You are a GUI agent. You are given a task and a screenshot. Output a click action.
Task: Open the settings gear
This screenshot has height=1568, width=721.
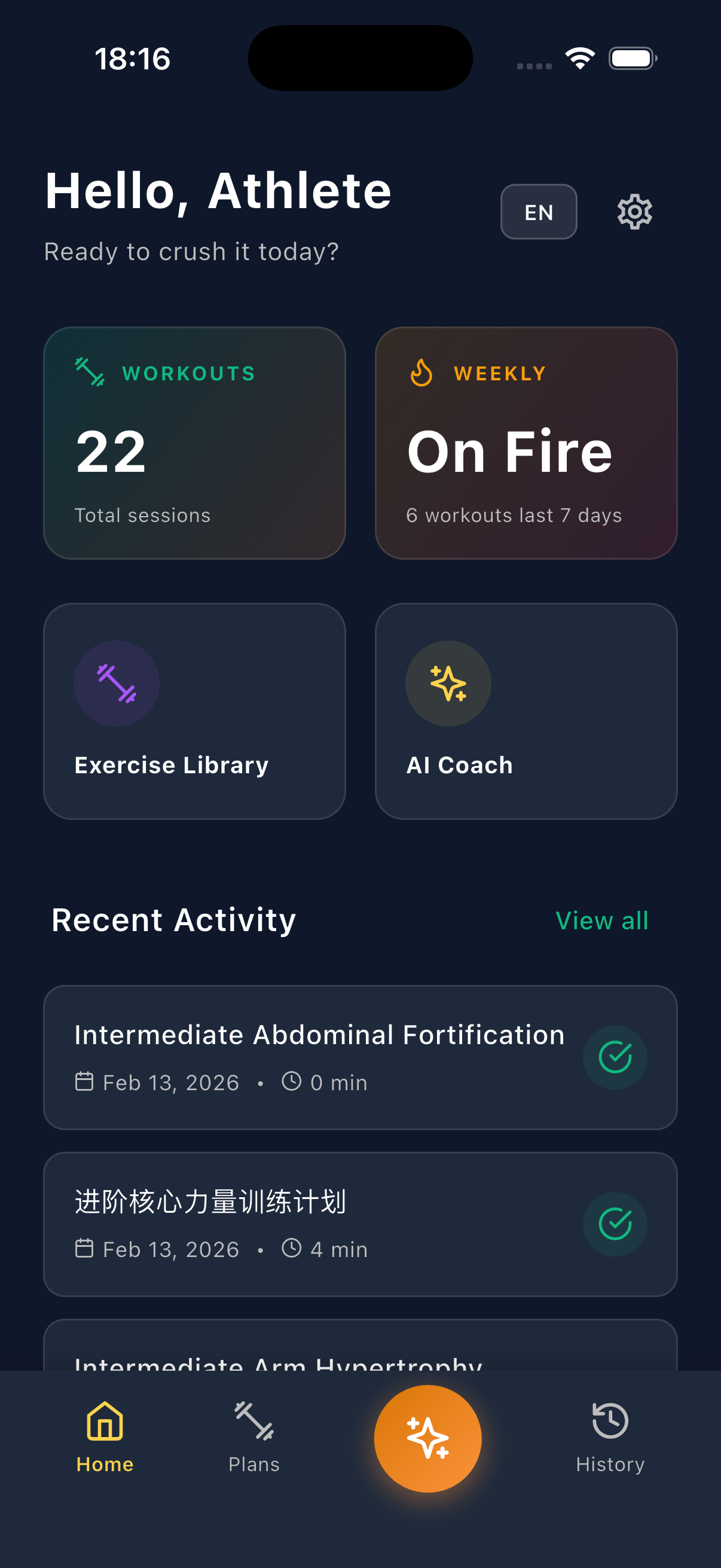pyautogui.click(x=634, y=212)
